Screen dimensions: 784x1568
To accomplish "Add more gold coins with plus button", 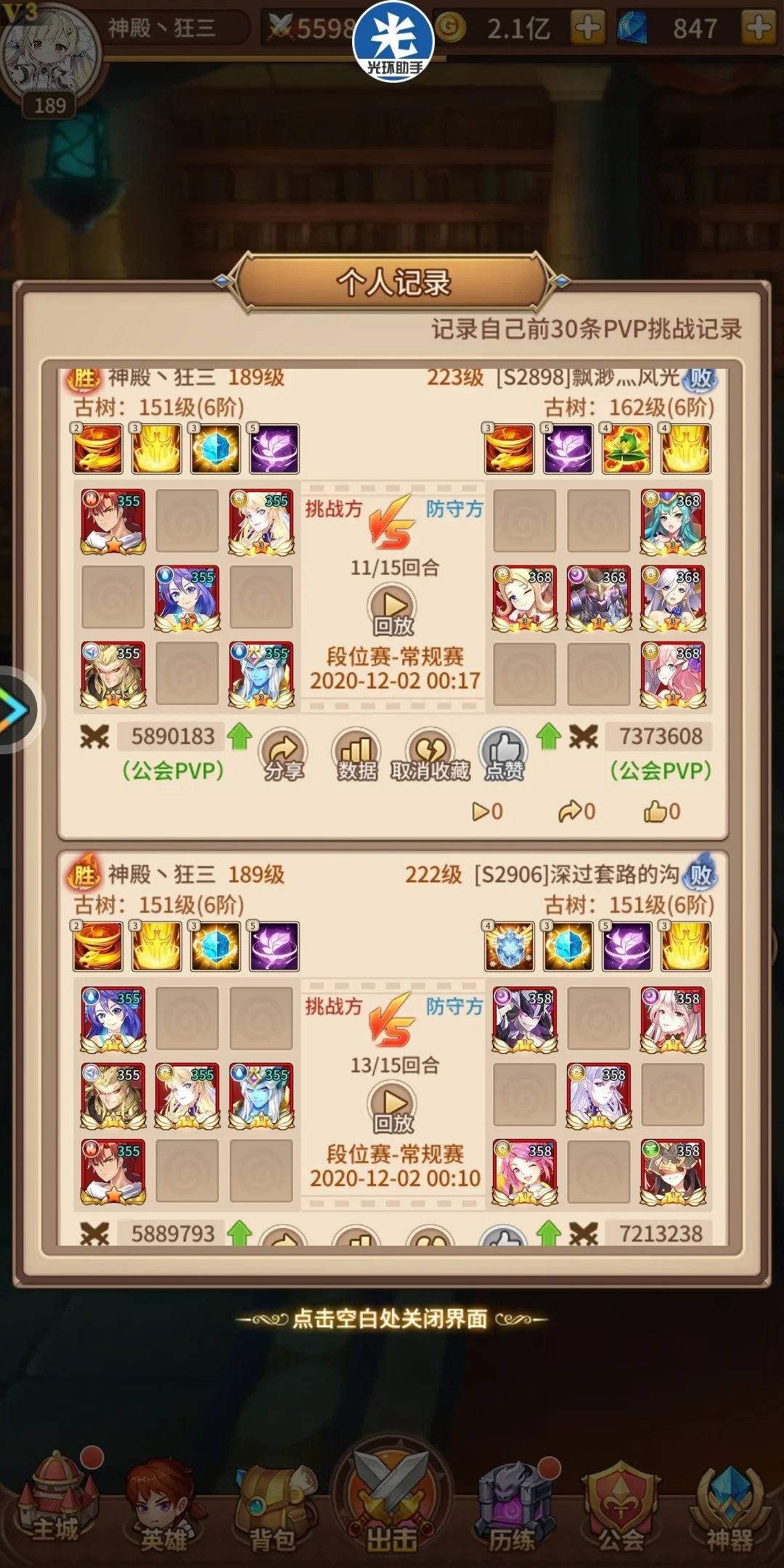I will coord(587,28).
